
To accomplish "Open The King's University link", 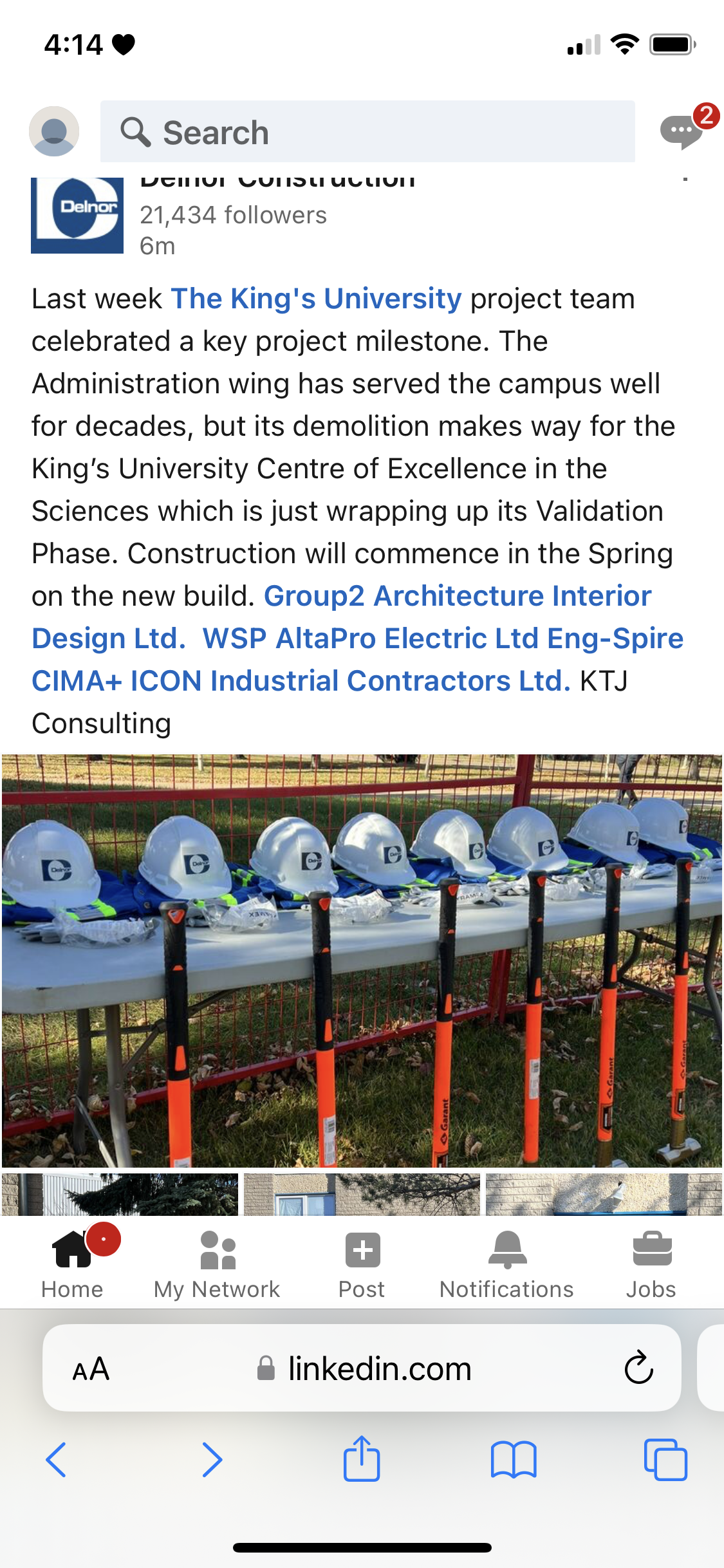I will coord(316,299).
